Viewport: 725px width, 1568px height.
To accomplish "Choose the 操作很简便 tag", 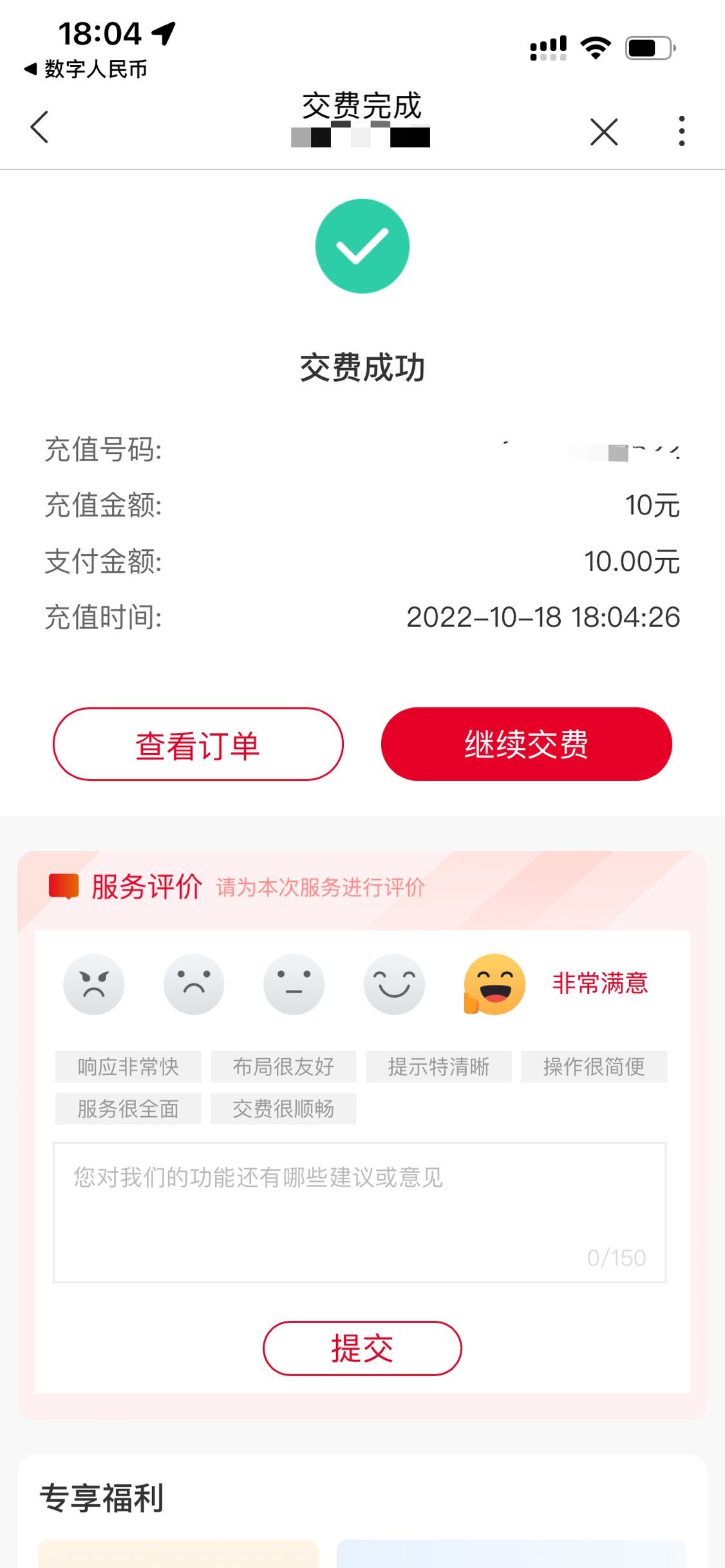I will click(x=594, y=1067).
